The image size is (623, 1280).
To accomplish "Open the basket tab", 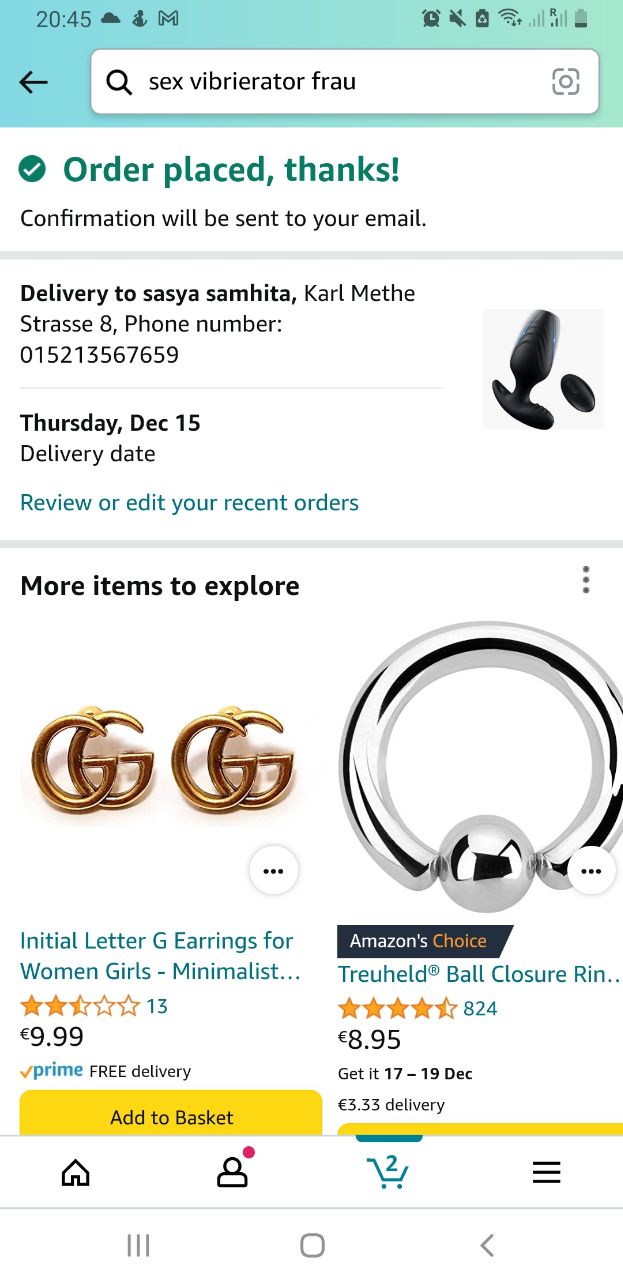I will click(x=388, y=1172).
